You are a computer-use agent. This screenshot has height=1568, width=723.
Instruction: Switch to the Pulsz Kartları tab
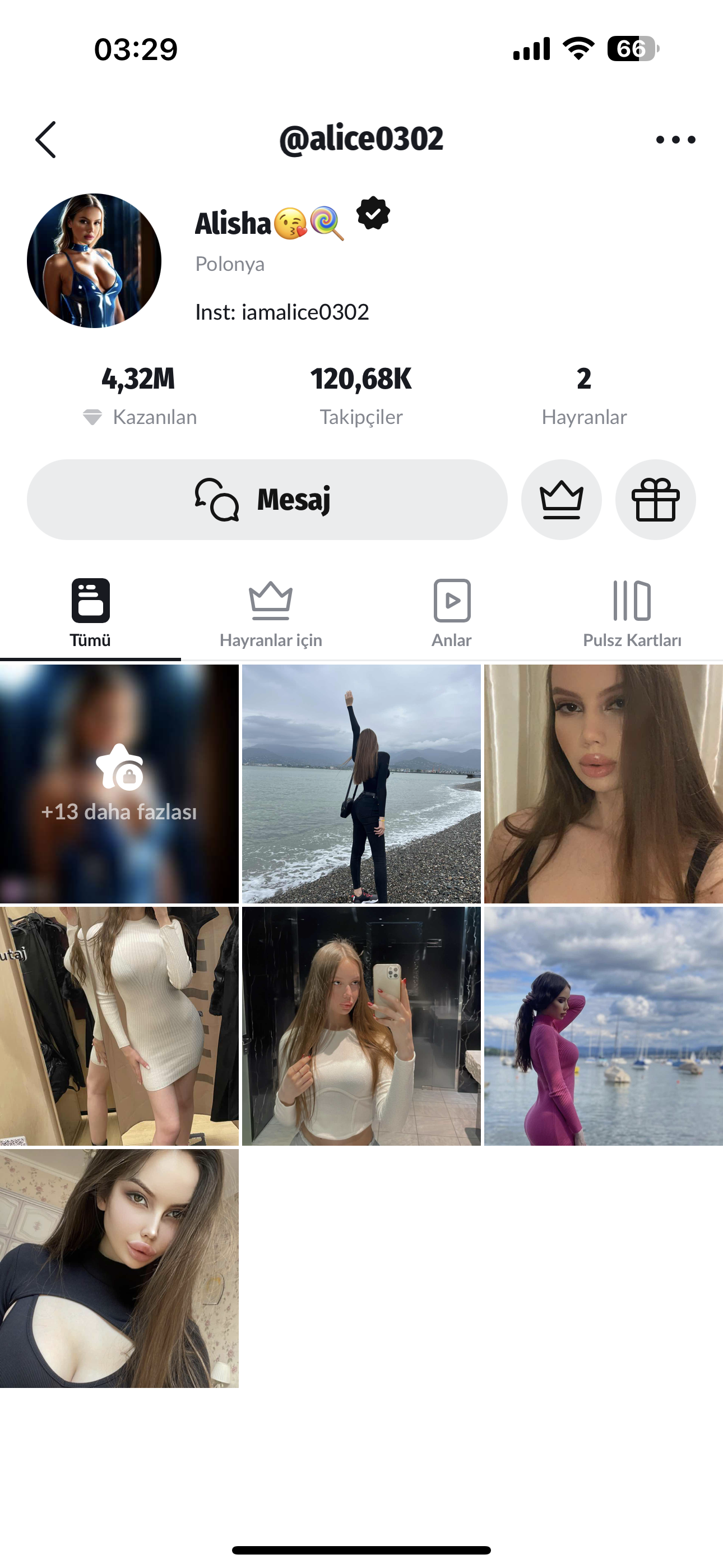click(x=632, y=614)
